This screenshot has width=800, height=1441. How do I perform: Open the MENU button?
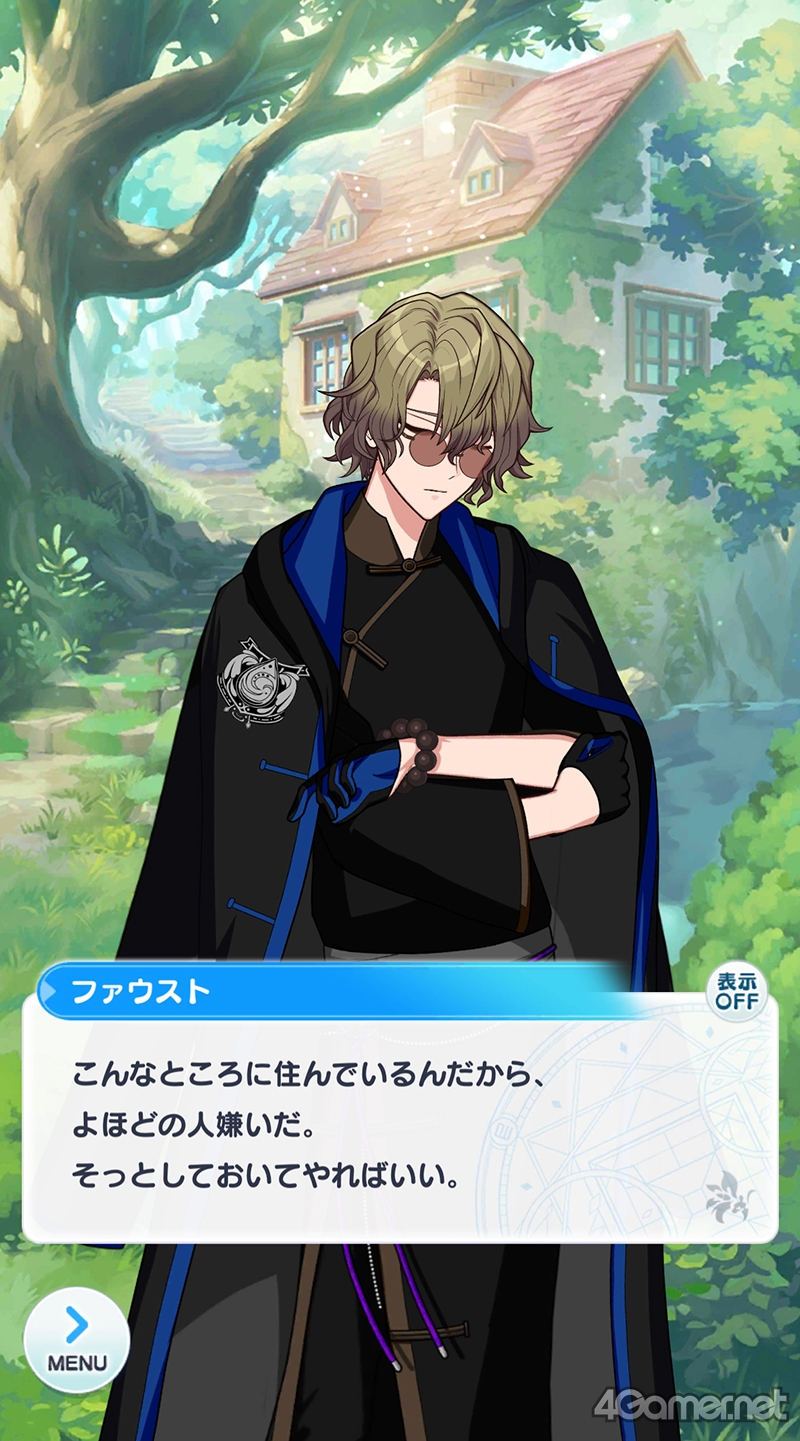click(x=77, y=1340)
